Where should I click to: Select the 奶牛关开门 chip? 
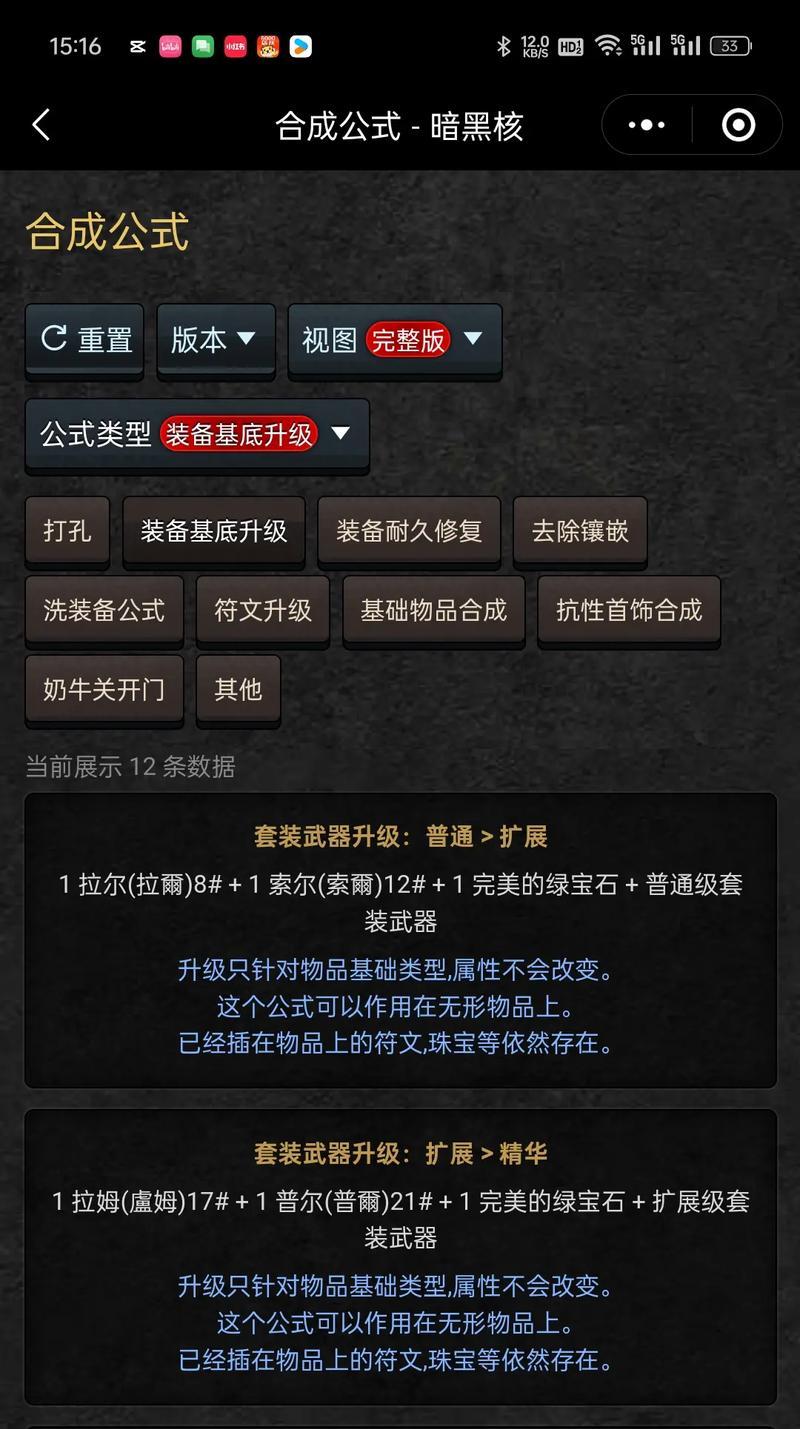104,689
